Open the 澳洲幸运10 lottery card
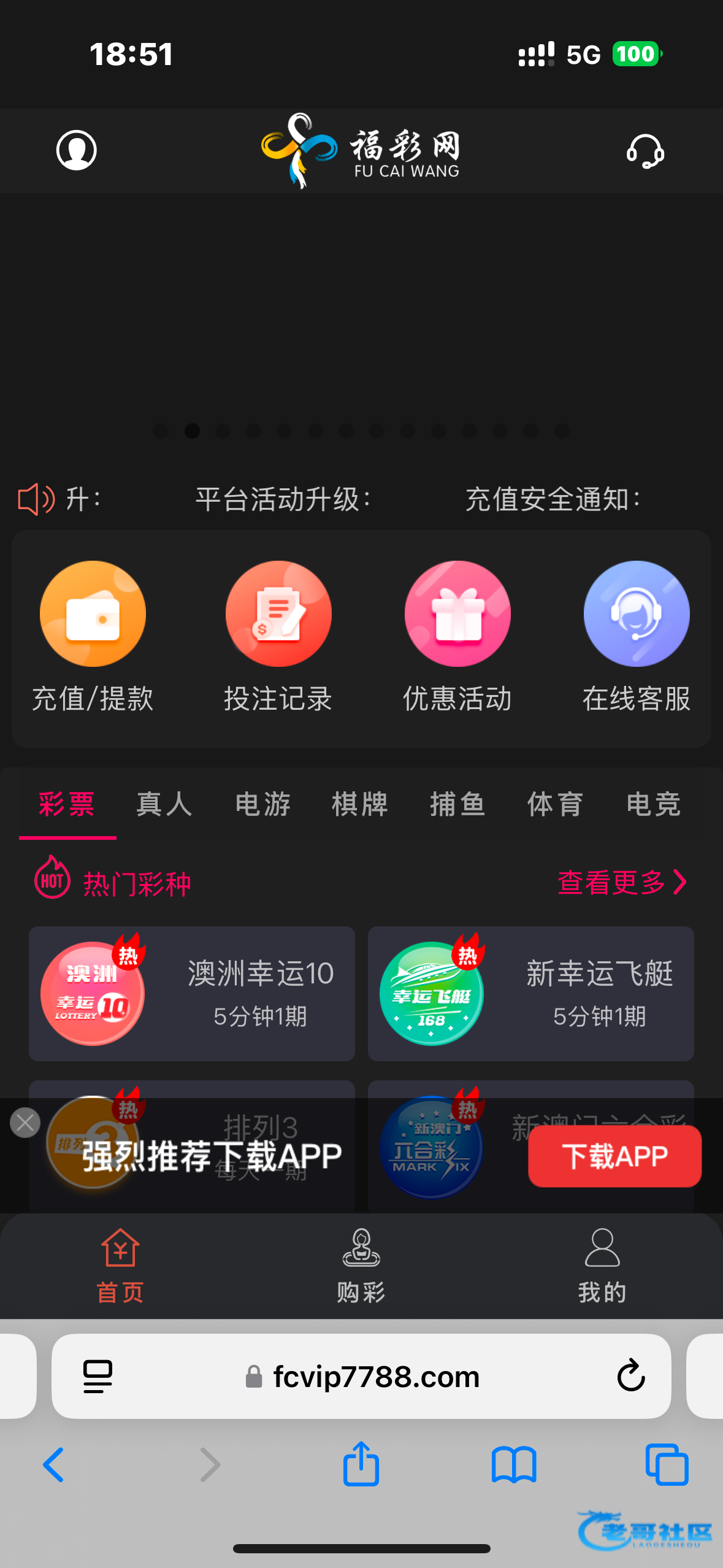The height and width of the screenshot is (1568, 723). 192,994
